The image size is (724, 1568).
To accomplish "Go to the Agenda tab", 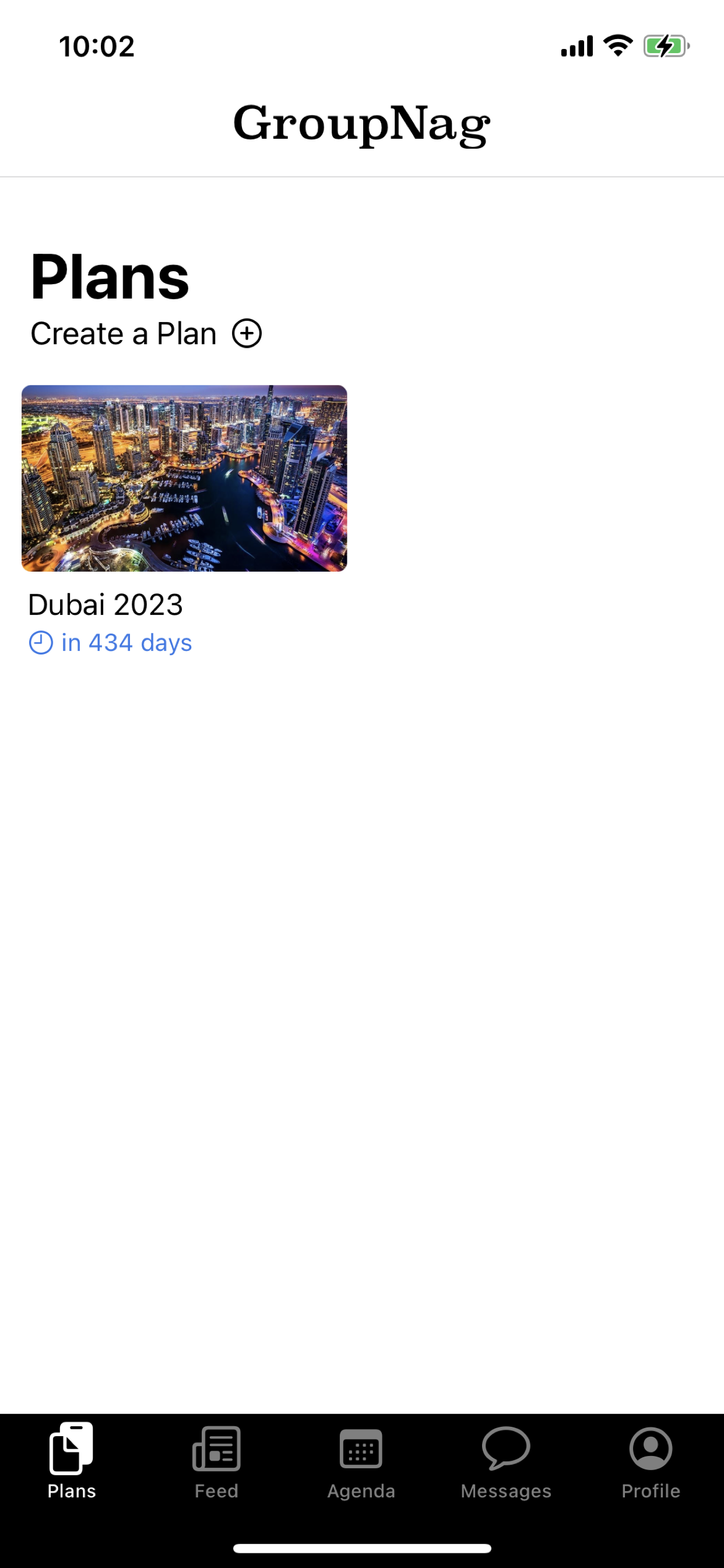I will tap(361, 1462).
